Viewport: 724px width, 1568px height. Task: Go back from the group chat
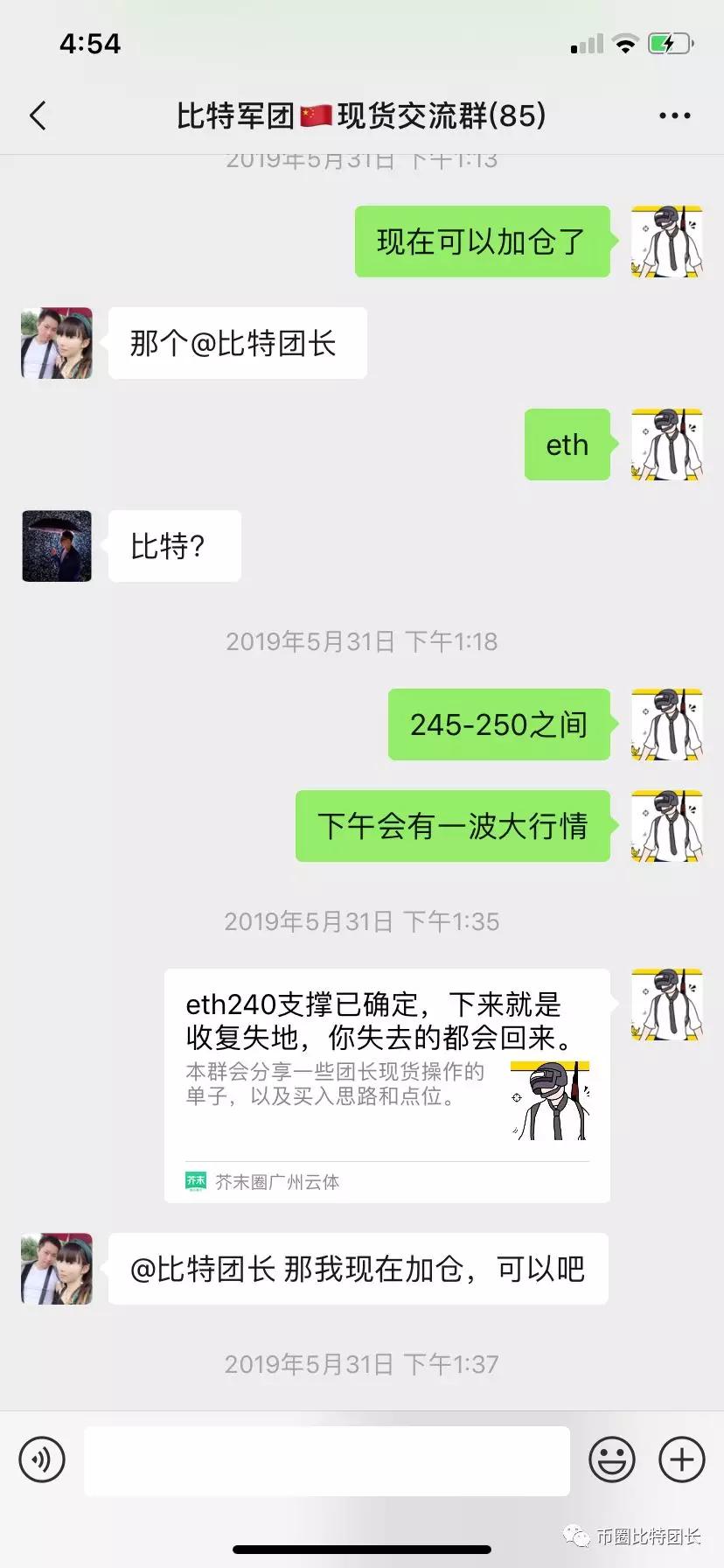38,115
